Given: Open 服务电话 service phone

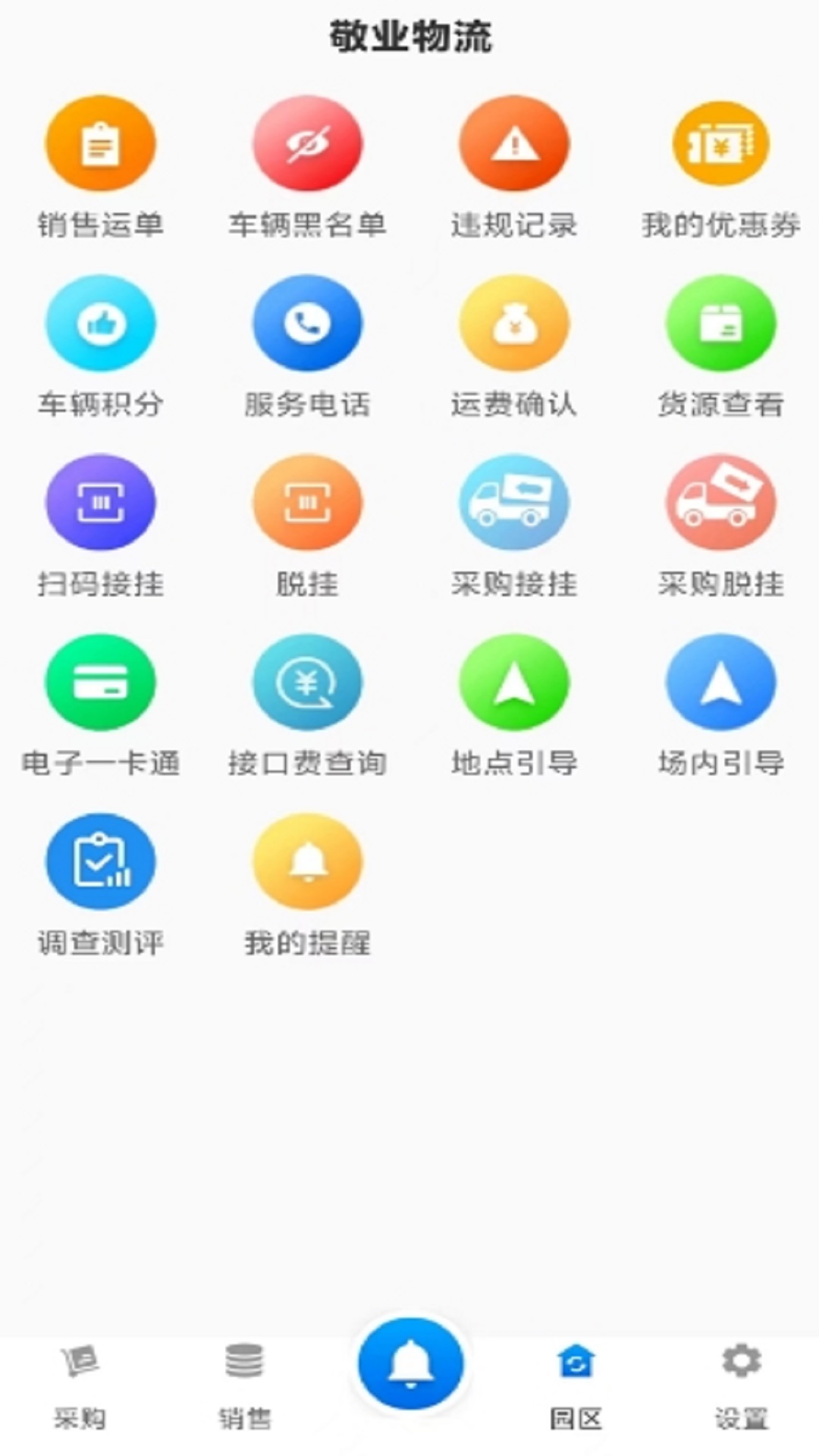Looking at the screenshot, I should coord(307,324).
